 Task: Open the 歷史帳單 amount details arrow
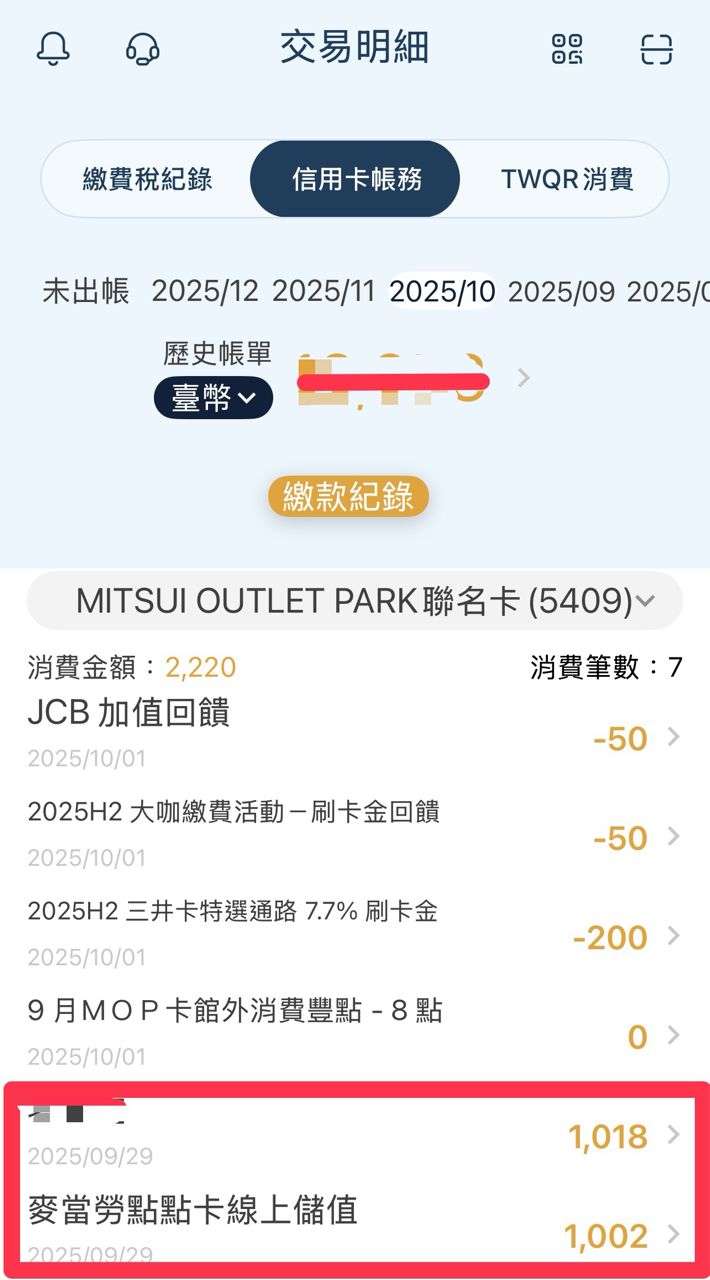click(x=523, y=378)
